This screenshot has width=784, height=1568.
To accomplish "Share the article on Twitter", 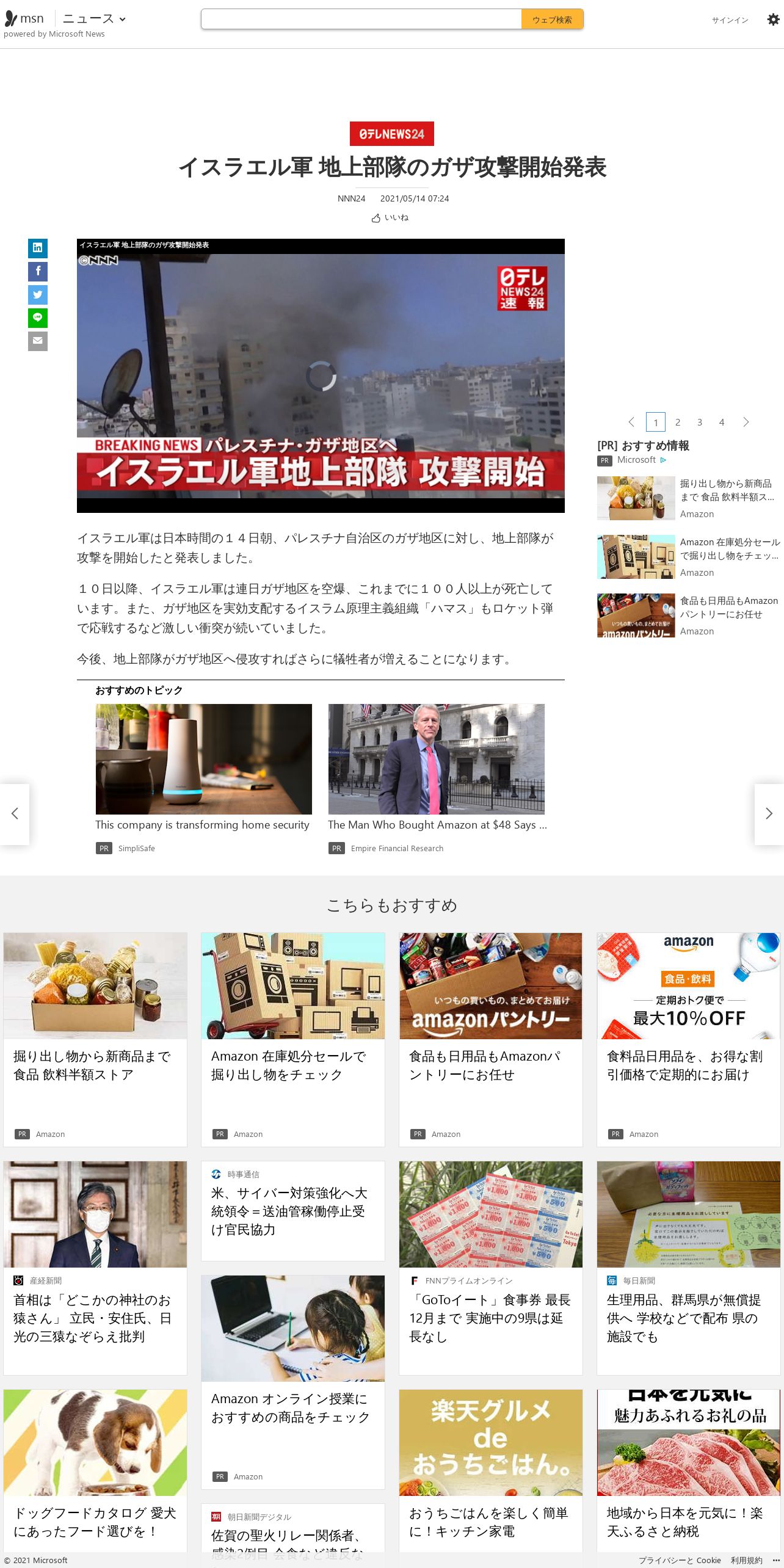I will click(38, 294).
